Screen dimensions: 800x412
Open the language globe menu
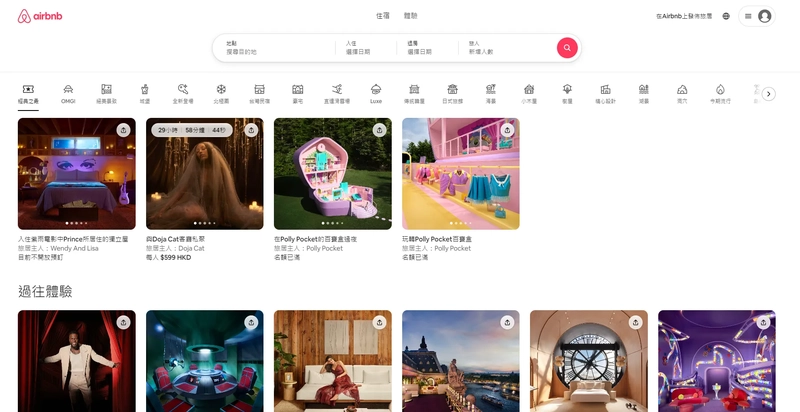pyautogui.click(x=726, y=16)
